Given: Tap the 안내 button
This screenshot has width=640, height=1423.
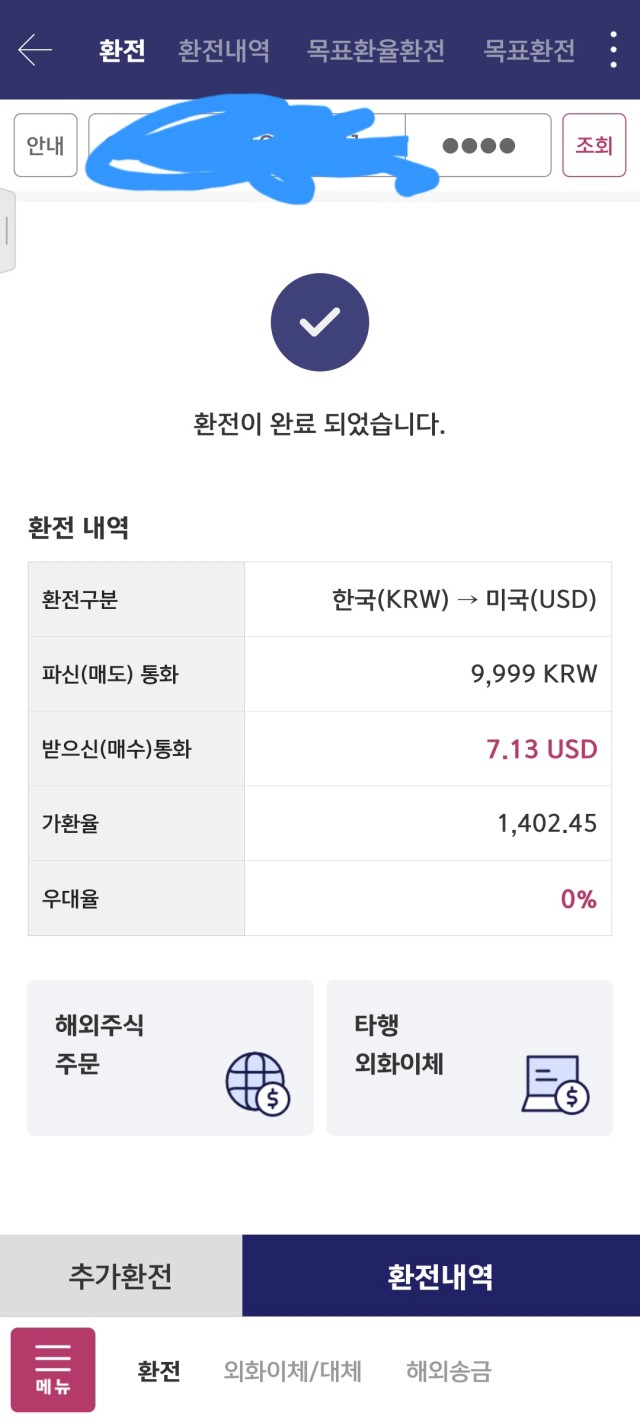Looking at the screenshot, I should (45, 145).
